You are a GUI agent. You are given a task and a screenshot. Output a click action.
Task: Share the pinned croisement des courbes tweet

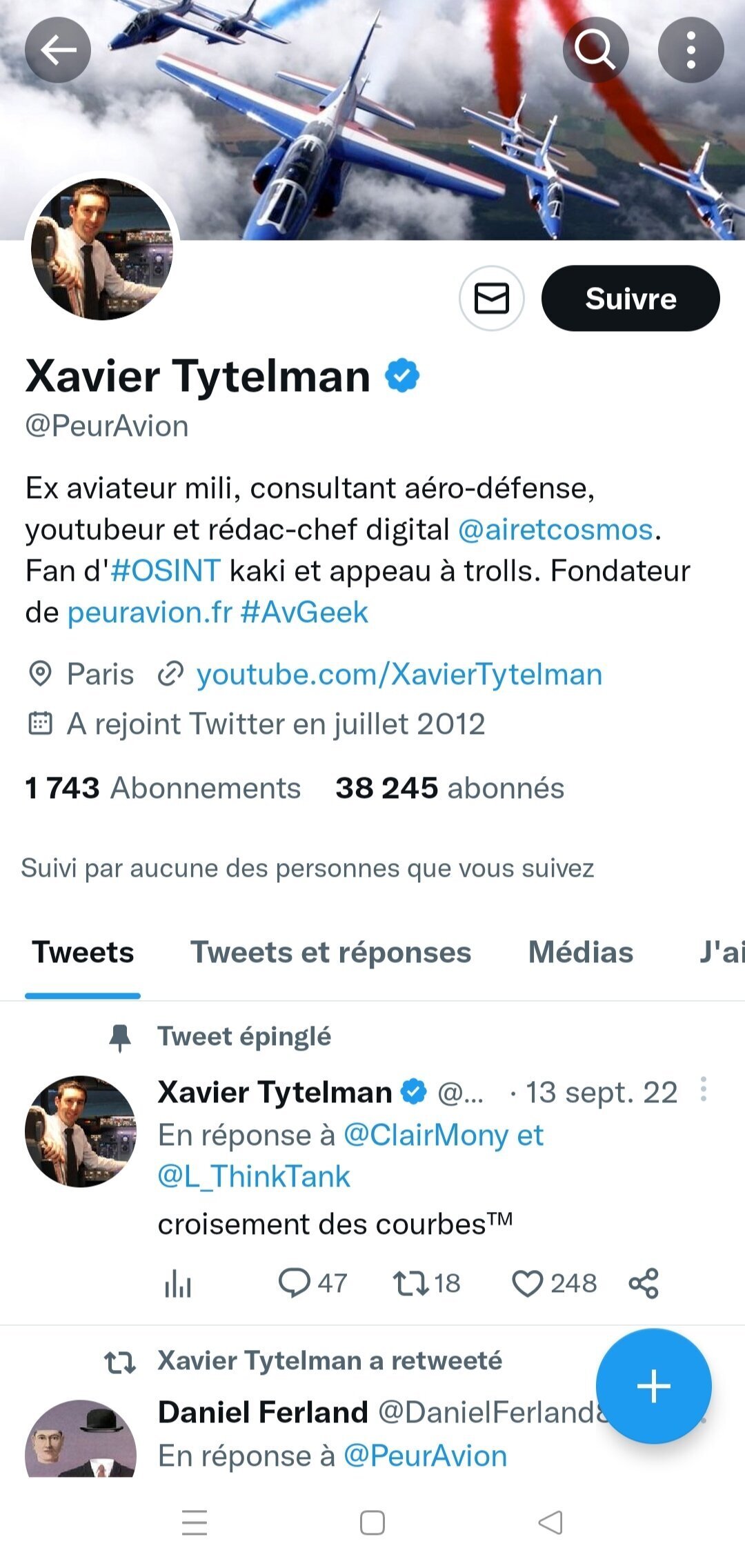(x=644, y=1283)
